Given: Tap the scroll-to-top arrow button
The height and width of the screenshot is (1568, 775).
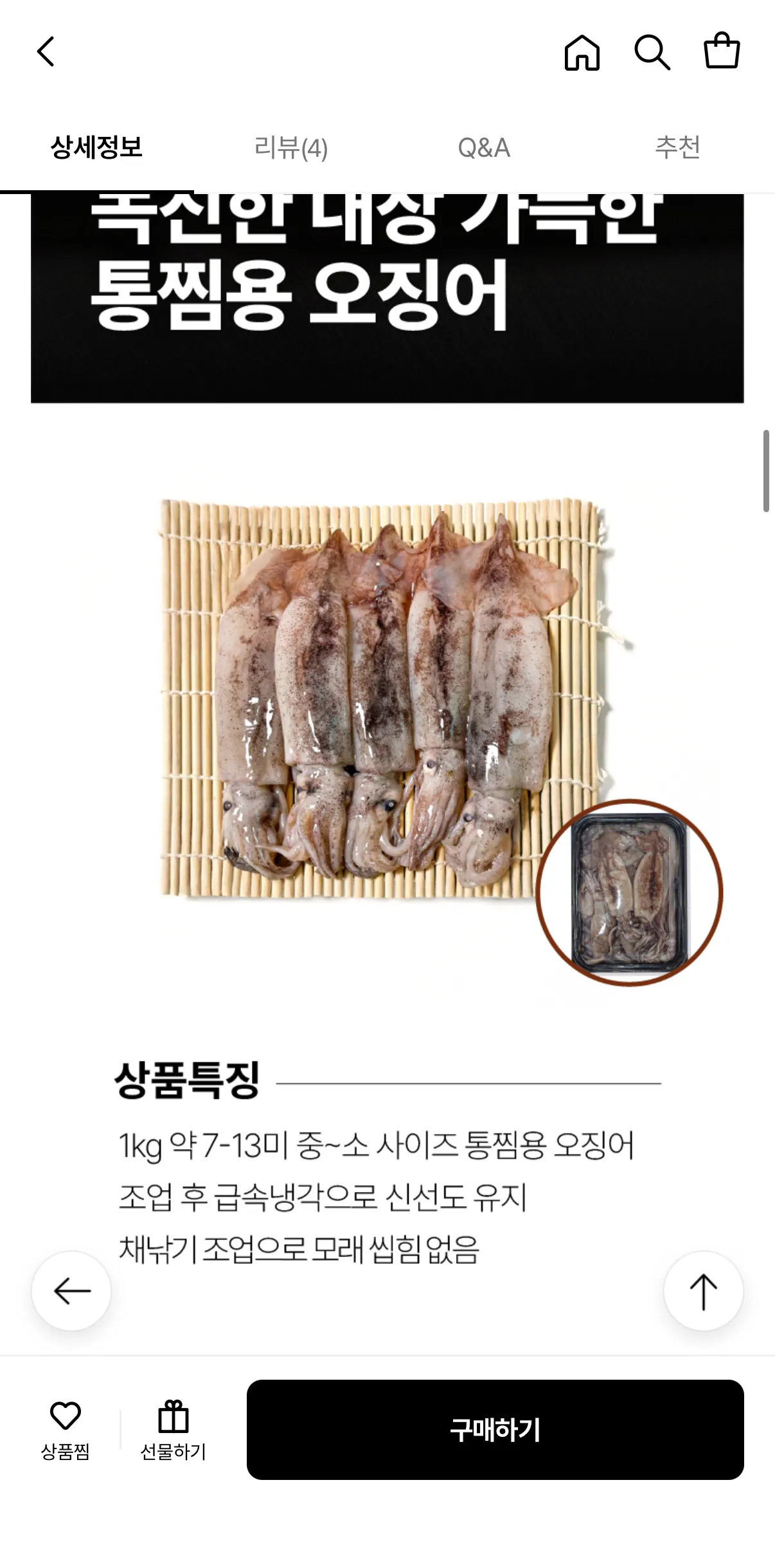Looking at the screenshot, I should click(703, 1291).
